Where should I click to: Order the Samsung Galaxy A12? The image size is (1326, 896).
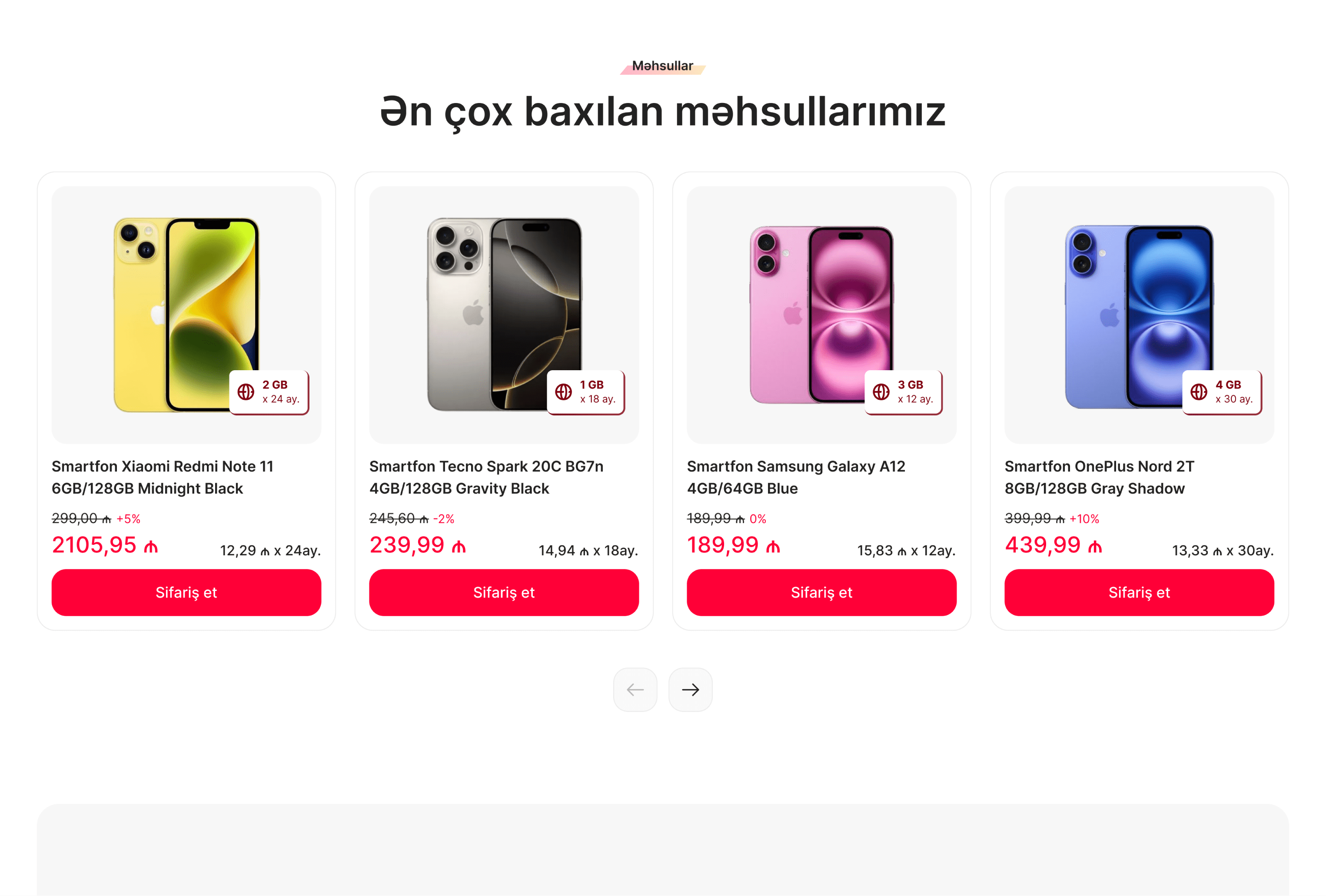click(x=821, y=593)
